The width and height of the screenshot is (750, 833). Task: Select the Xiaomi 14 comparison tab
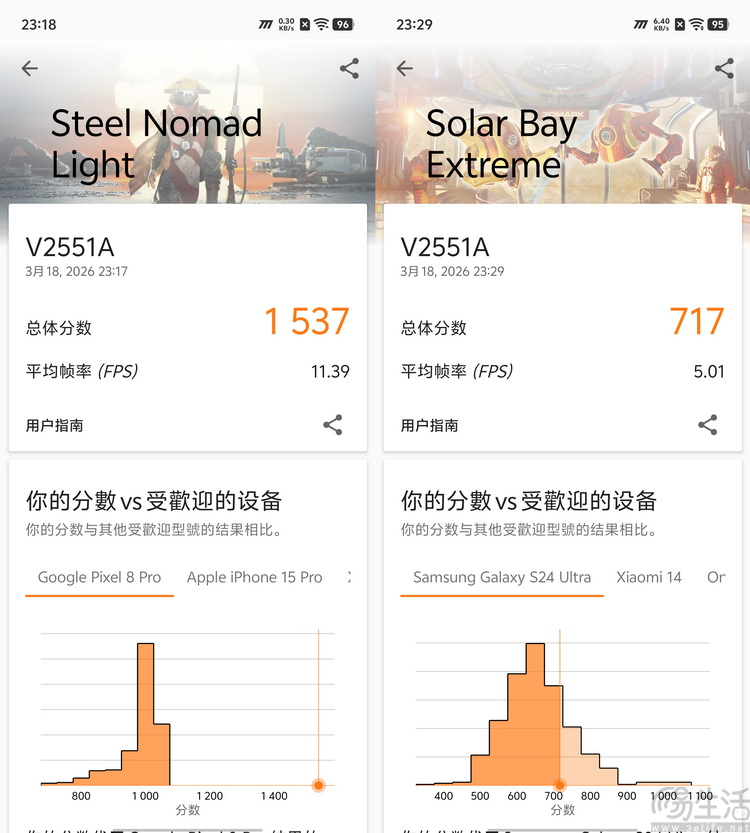click(x=649, y=577)
